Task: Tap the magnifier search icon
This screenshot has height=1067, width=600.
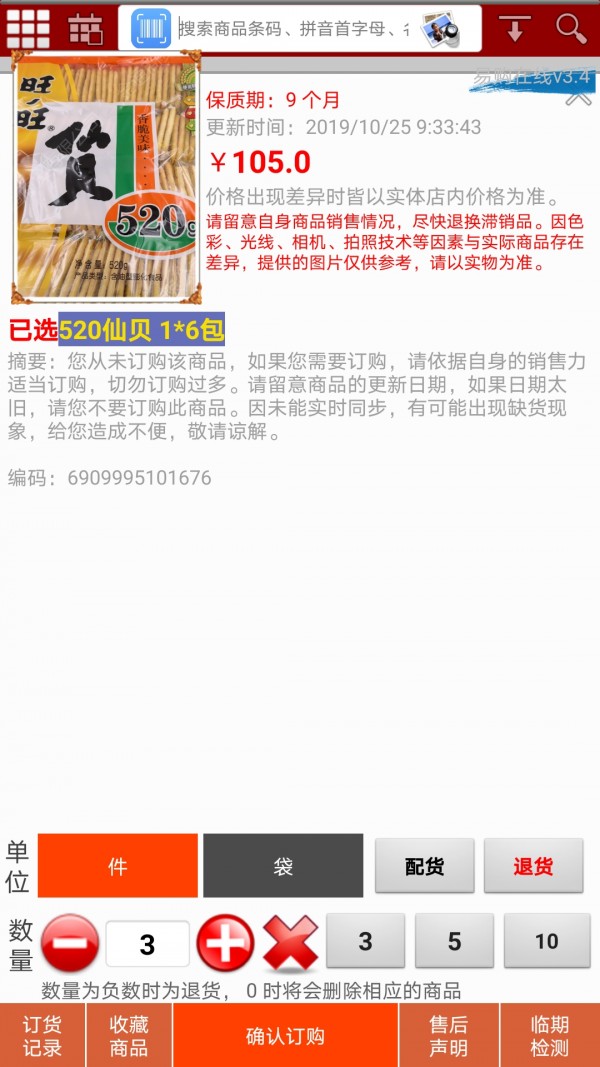Action: click(x=571, y=29)
